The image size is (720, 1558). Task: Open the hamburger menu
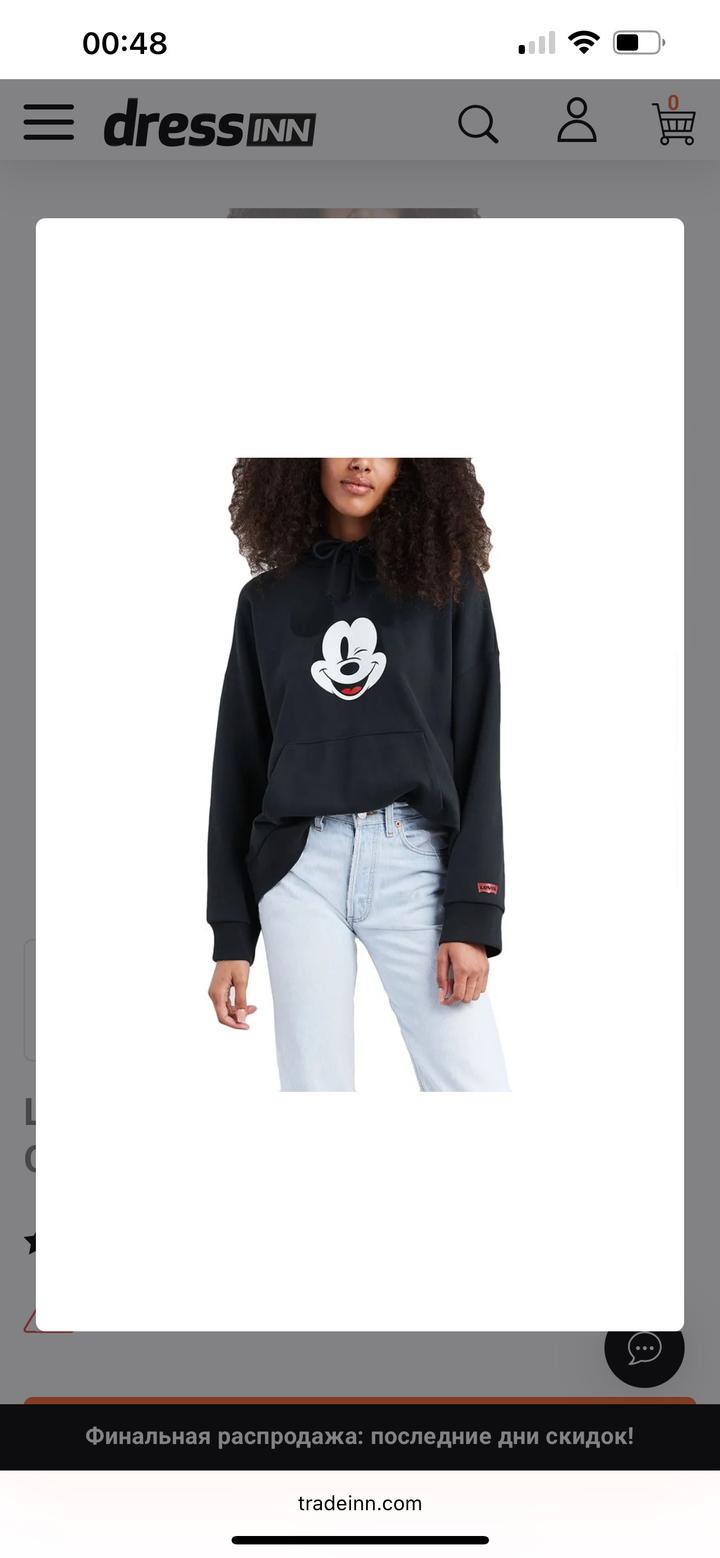pyautogui.click(x=49, y=122)
